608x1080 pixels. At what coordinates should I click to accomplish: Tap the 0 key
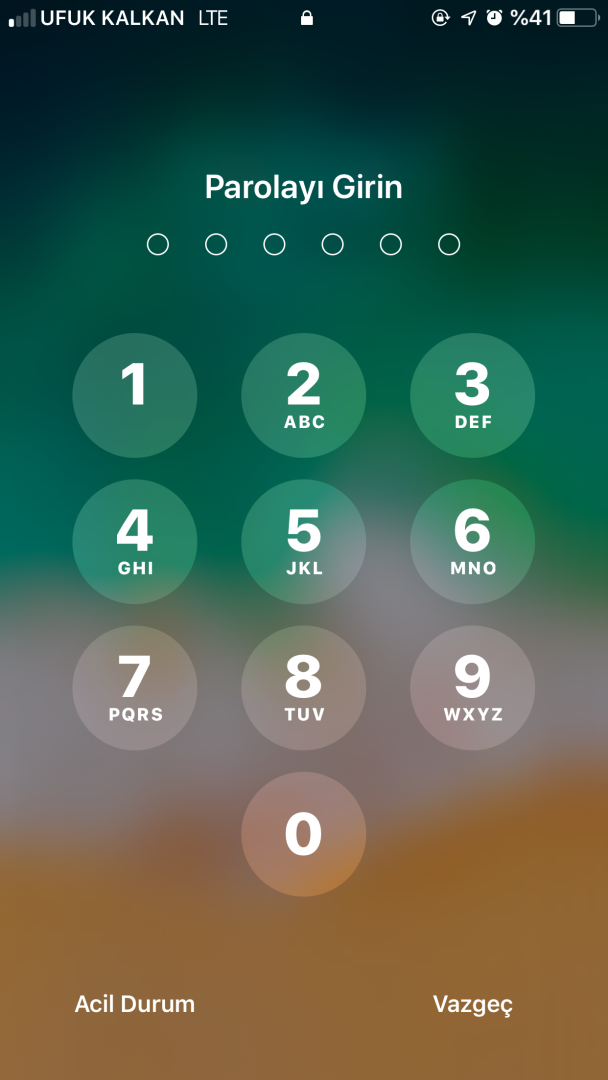click(x=304, y=834)
